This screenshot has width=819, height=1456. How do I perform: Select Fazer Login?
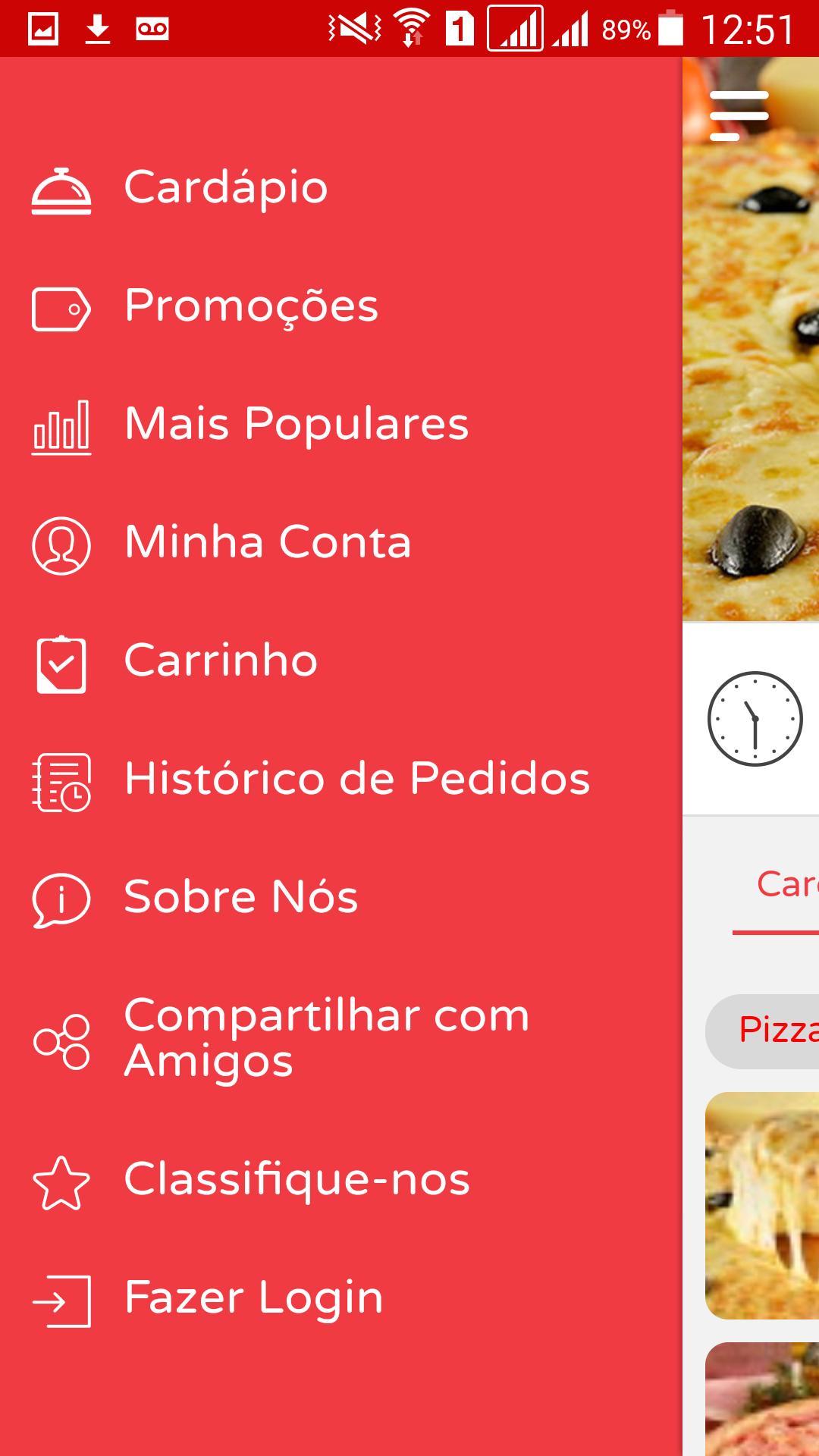pyautogui.click(x=253, y=1298)
